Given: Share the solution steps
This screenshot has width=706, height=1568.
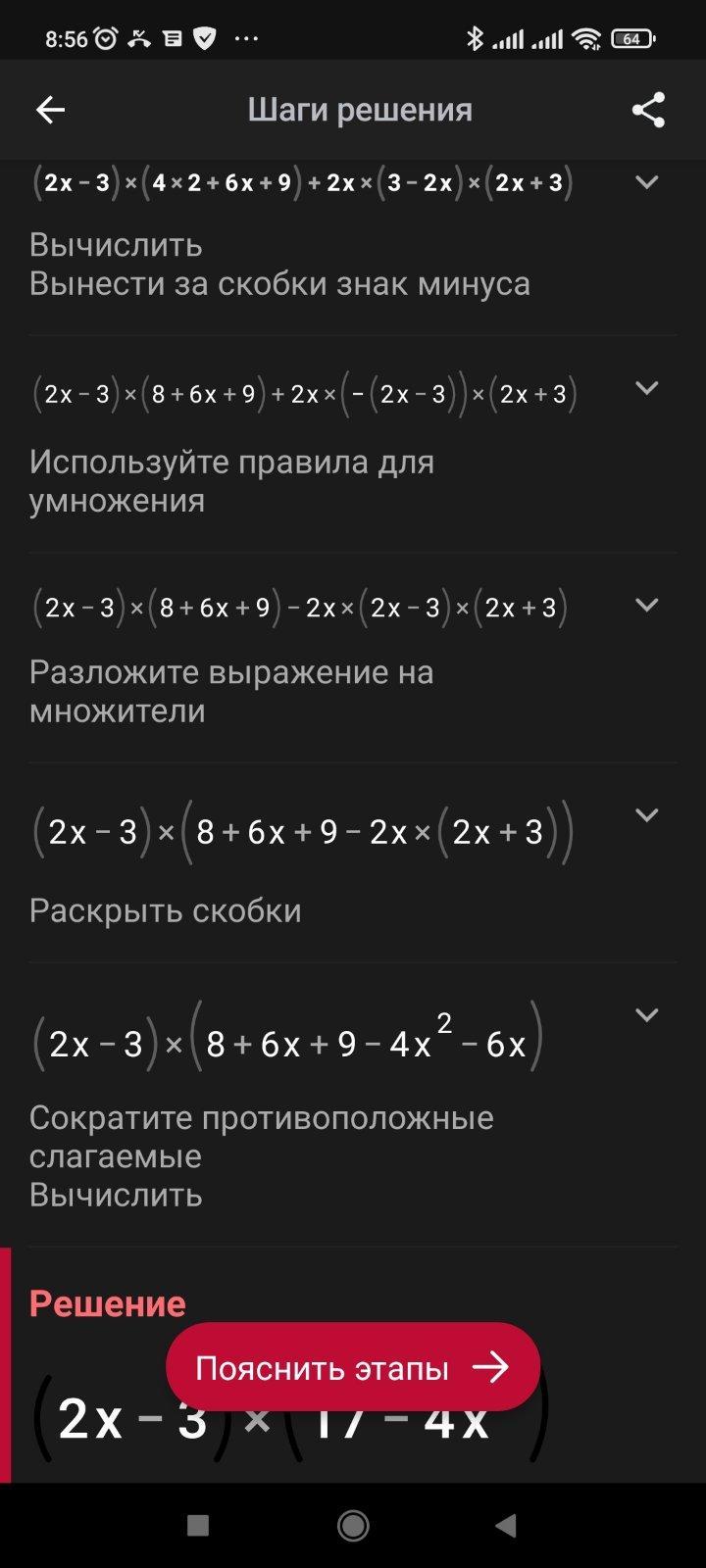Looking at the screenshot, I should [x=648, y=110].
